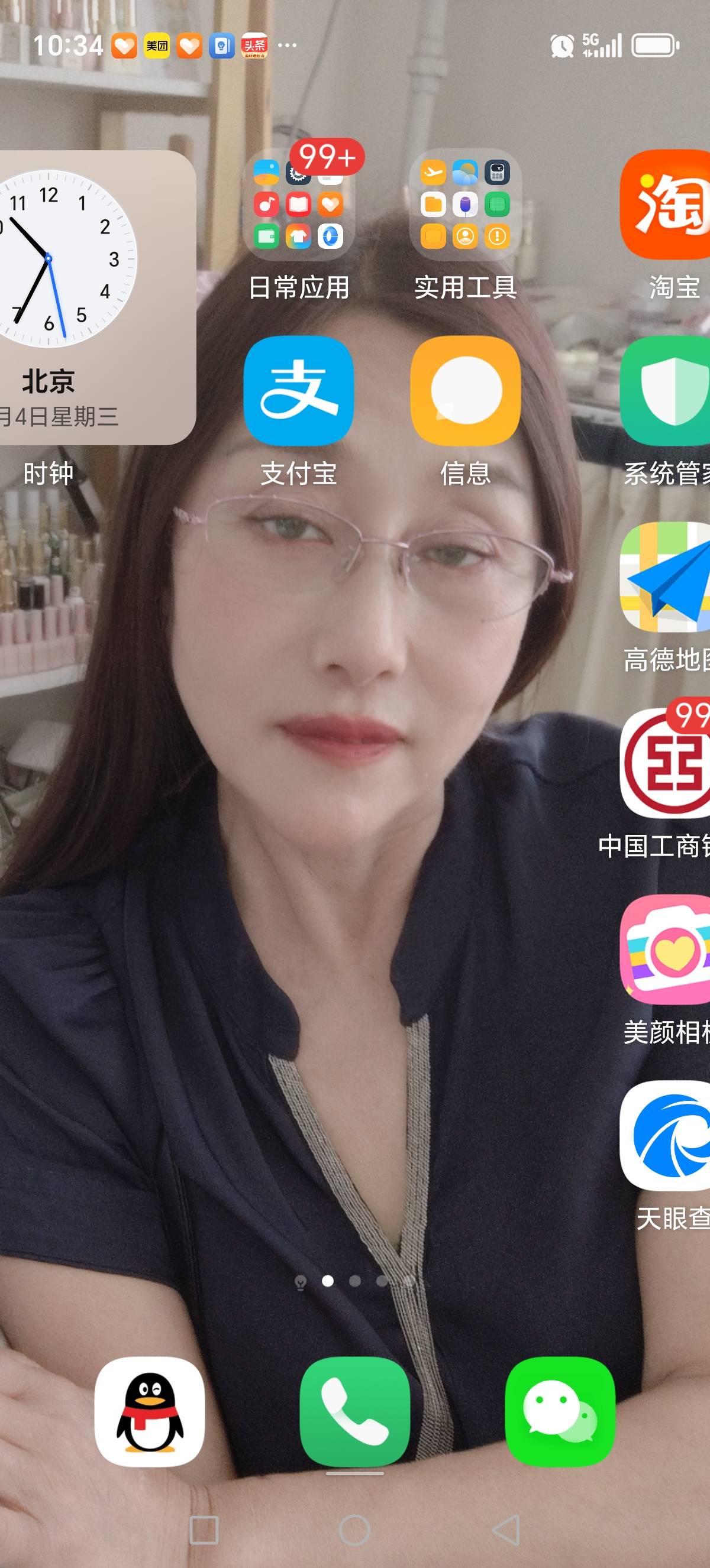Launch 美颜相机 app
This screenshot has width=710, height=1568.
(x=667, y=950)
